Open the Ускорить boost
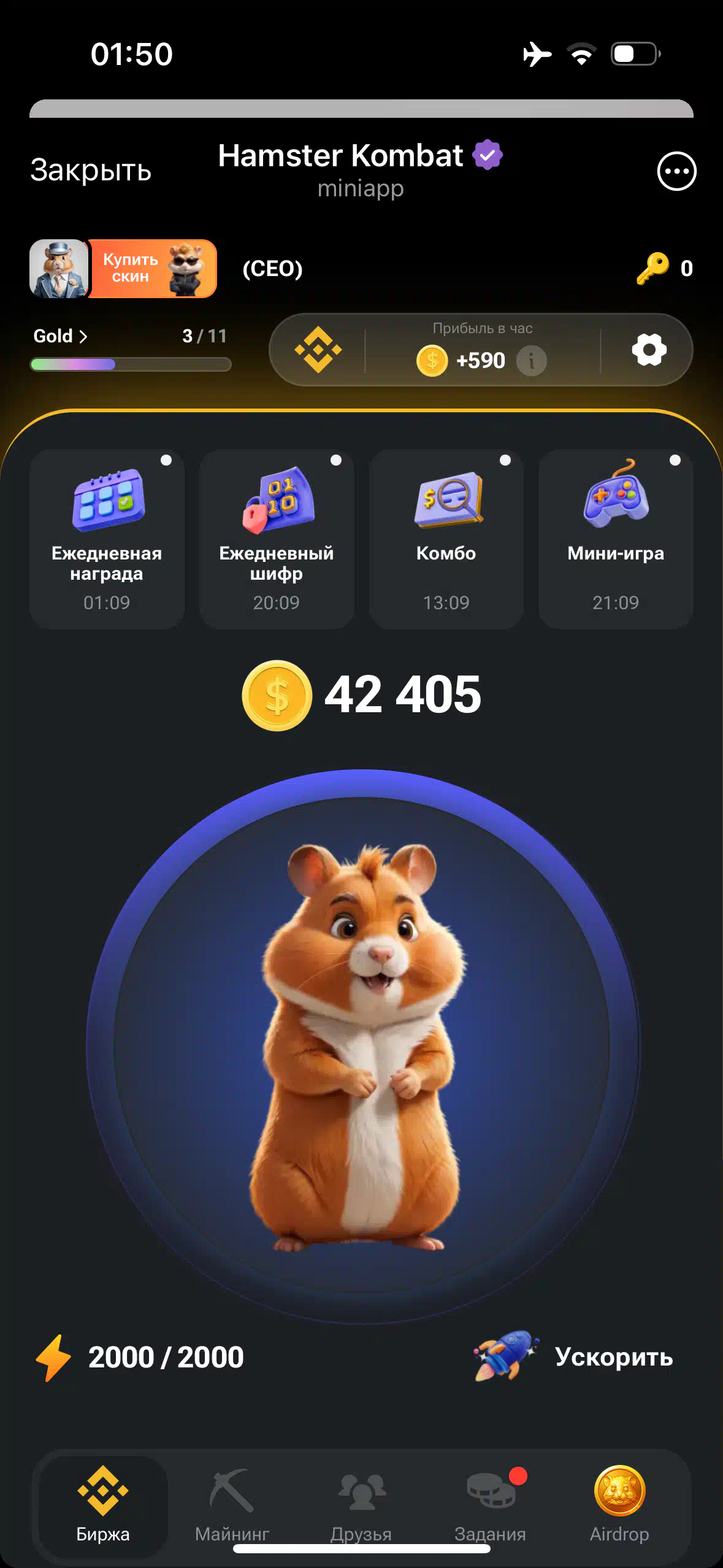 tap(574, 1357)
